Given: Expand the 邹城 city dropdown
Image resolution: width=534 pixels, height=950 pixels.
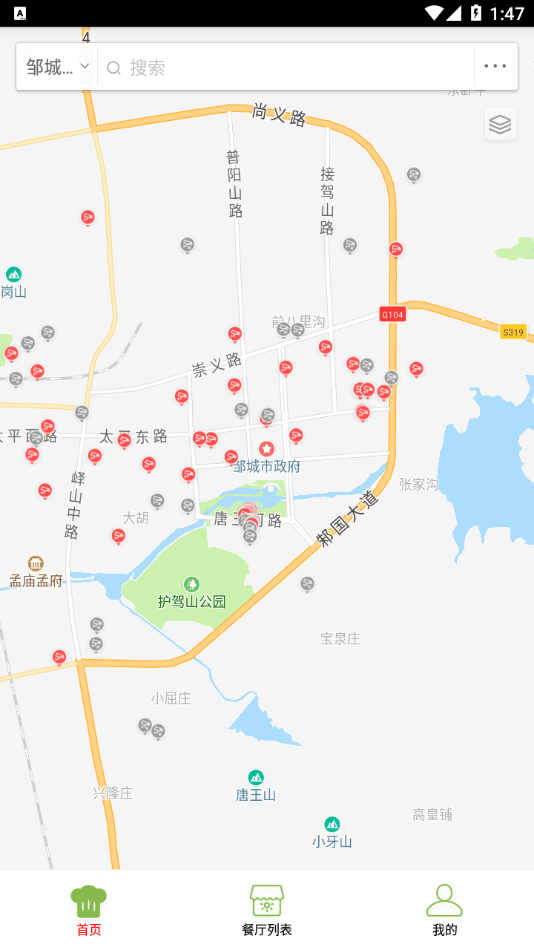Looking at the screenshot, I should tap(58, 67).
